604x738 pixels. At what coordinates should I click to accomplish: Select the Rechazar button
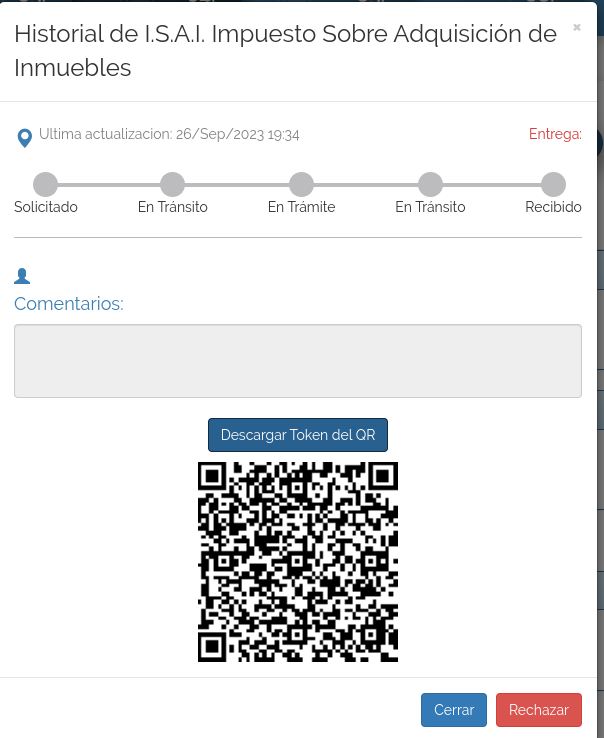[538, 710]
